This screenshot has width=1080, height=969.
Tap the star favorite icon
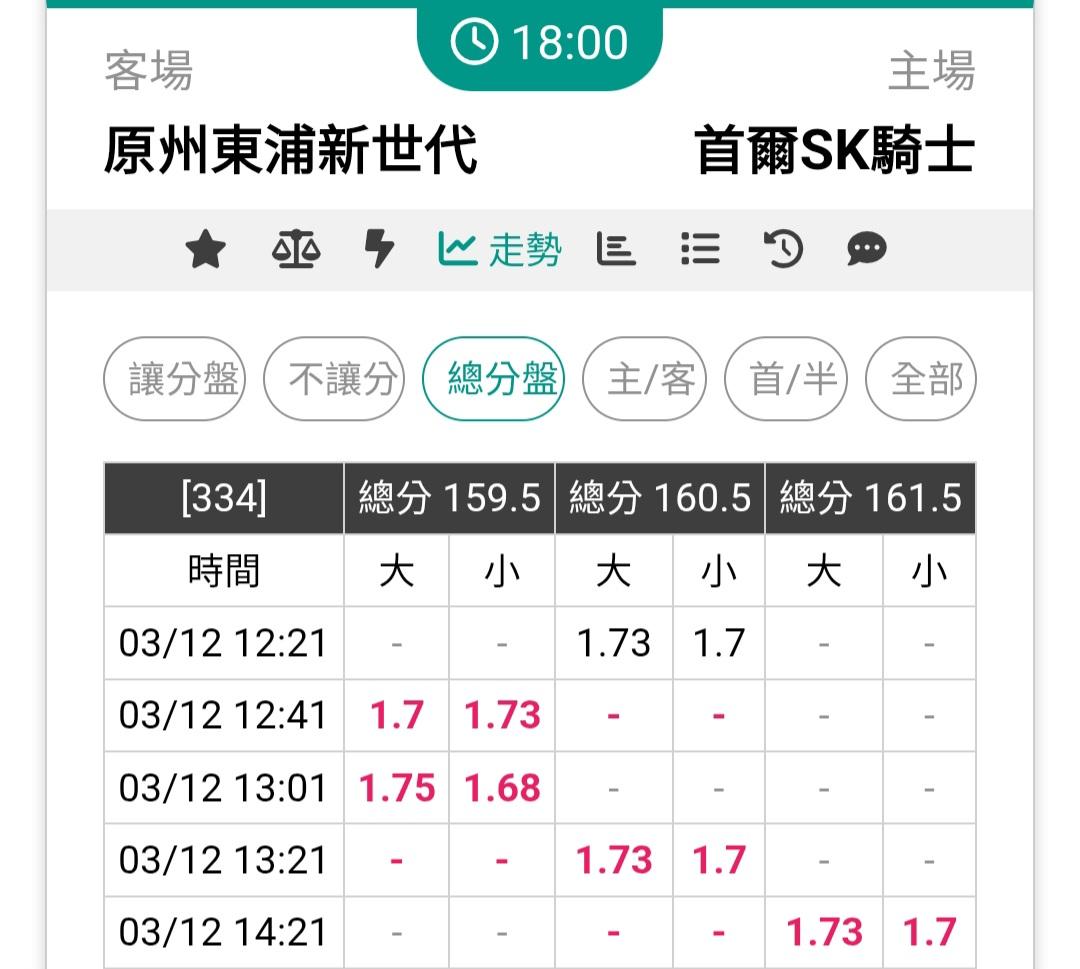point(206,250)
